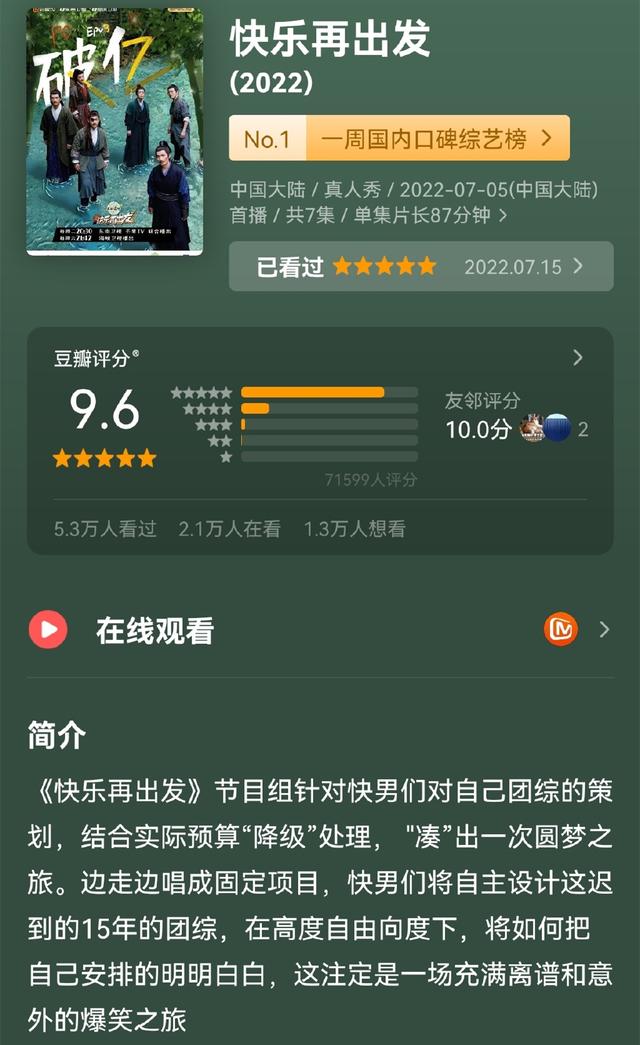Open the No.1 一周国内口碑综艺榜 ranking

tap(399, 138)
